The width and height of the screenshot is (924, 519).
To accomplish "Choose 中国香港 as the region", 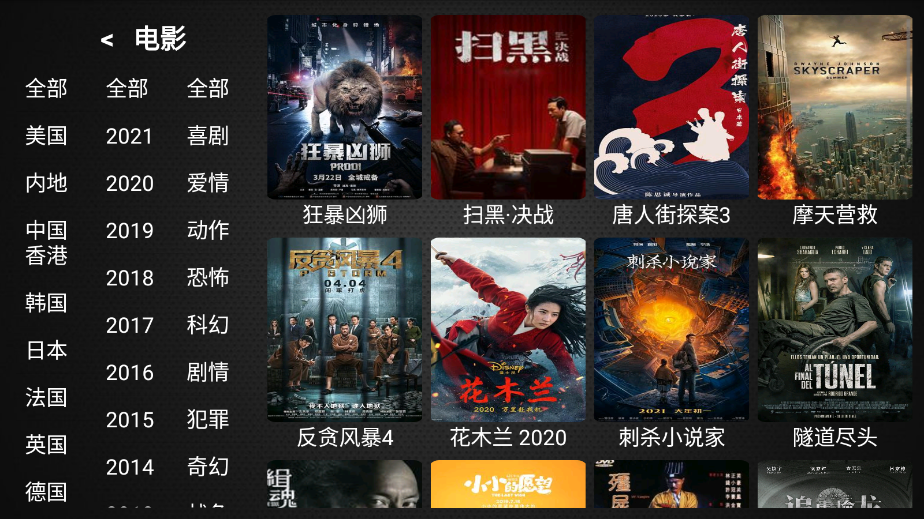I will [x=46, y=243].
